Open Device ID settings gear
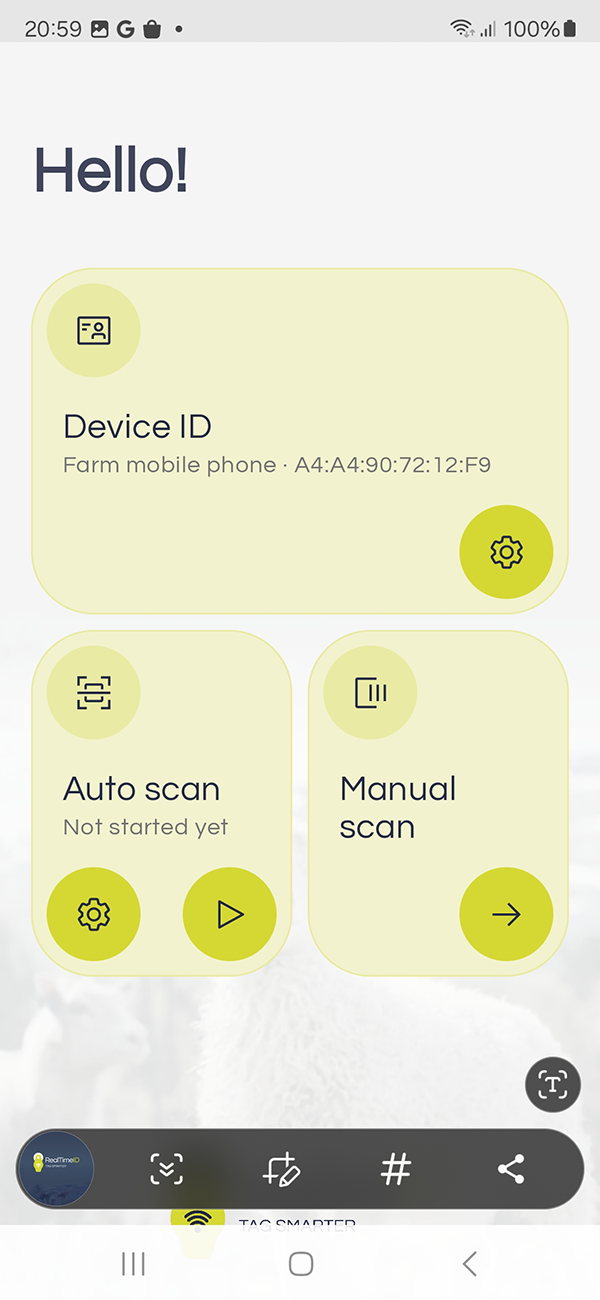Screen dimensions: 600x1300 click(x=506, y=551)
